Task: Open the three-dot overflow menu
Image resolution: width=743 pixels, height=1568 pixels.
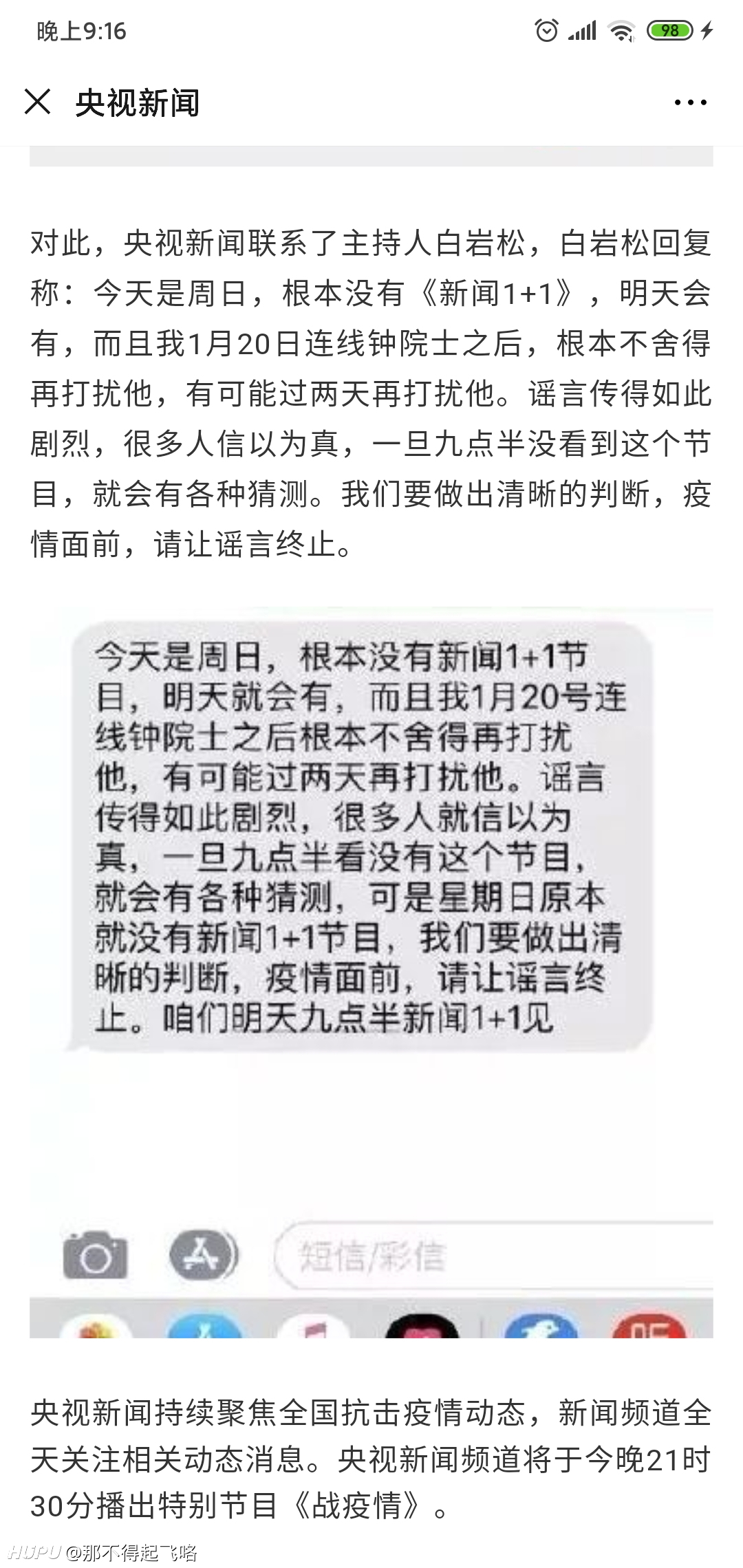Action: coord(690,102)
